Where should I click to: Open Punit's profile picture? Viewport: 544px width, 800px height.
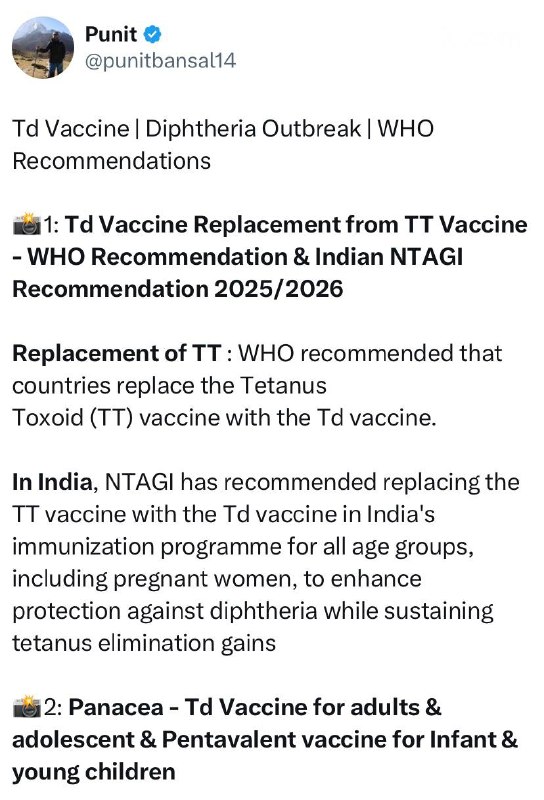43,47
